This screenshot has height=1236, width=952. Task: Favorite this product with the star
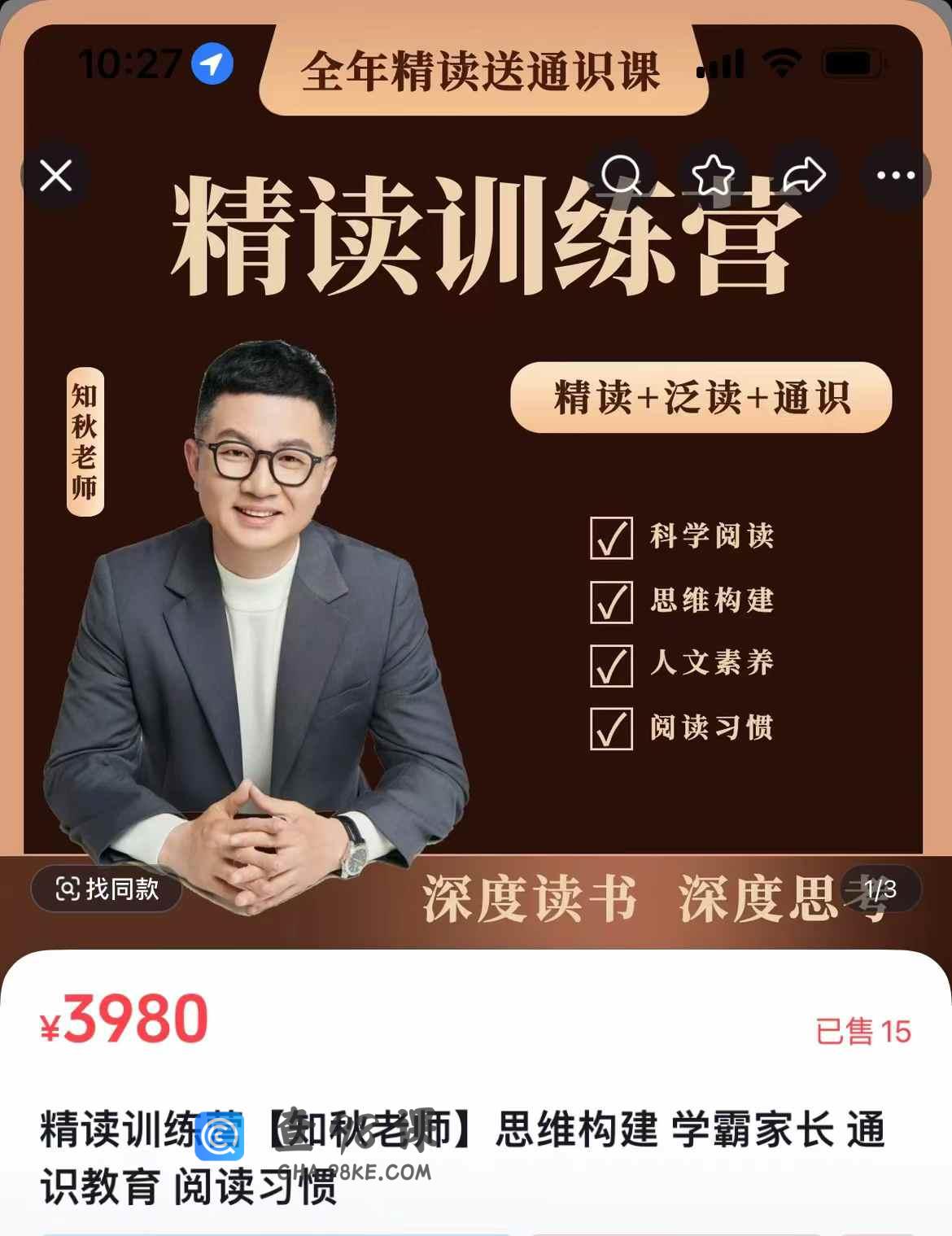(x=713, y=174)
